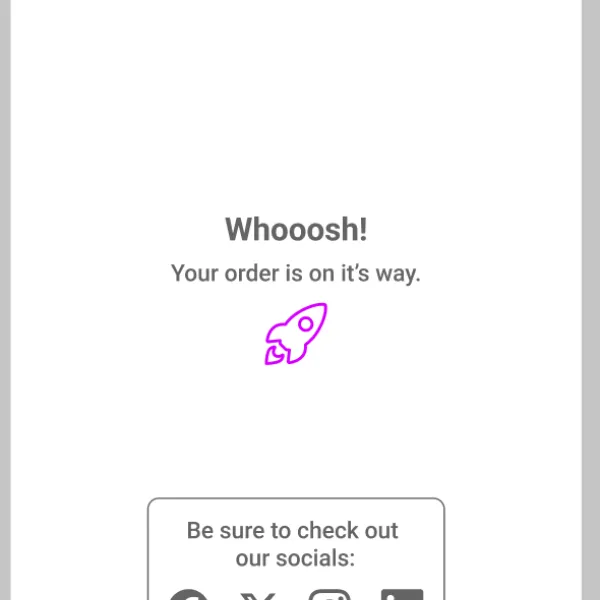Image resolution: width=600 pixels, height=600 pixels.
Task: Open the Facebook social link
Action: point(189,595)
